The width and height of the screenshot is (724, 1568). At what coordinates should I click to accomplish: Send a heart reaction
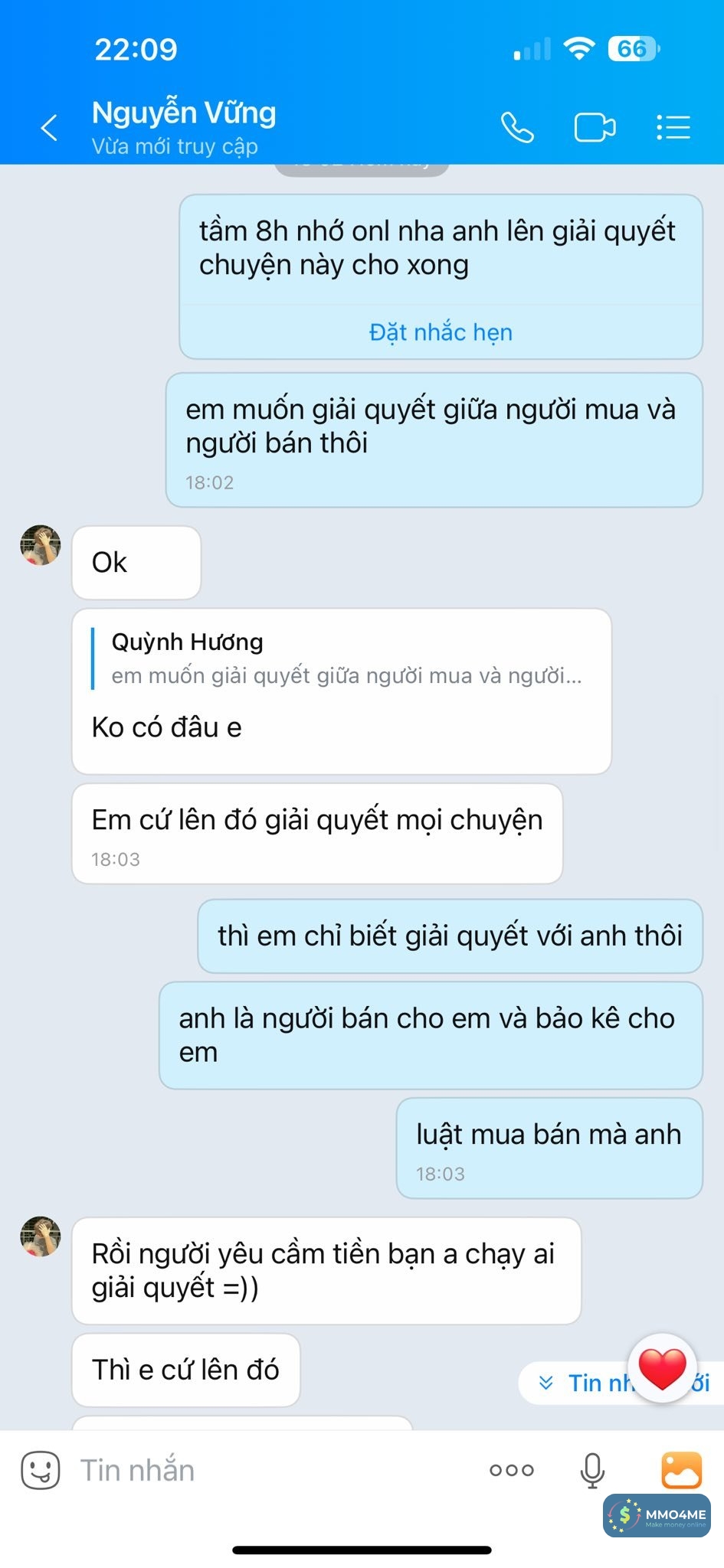coord(662,1369)
